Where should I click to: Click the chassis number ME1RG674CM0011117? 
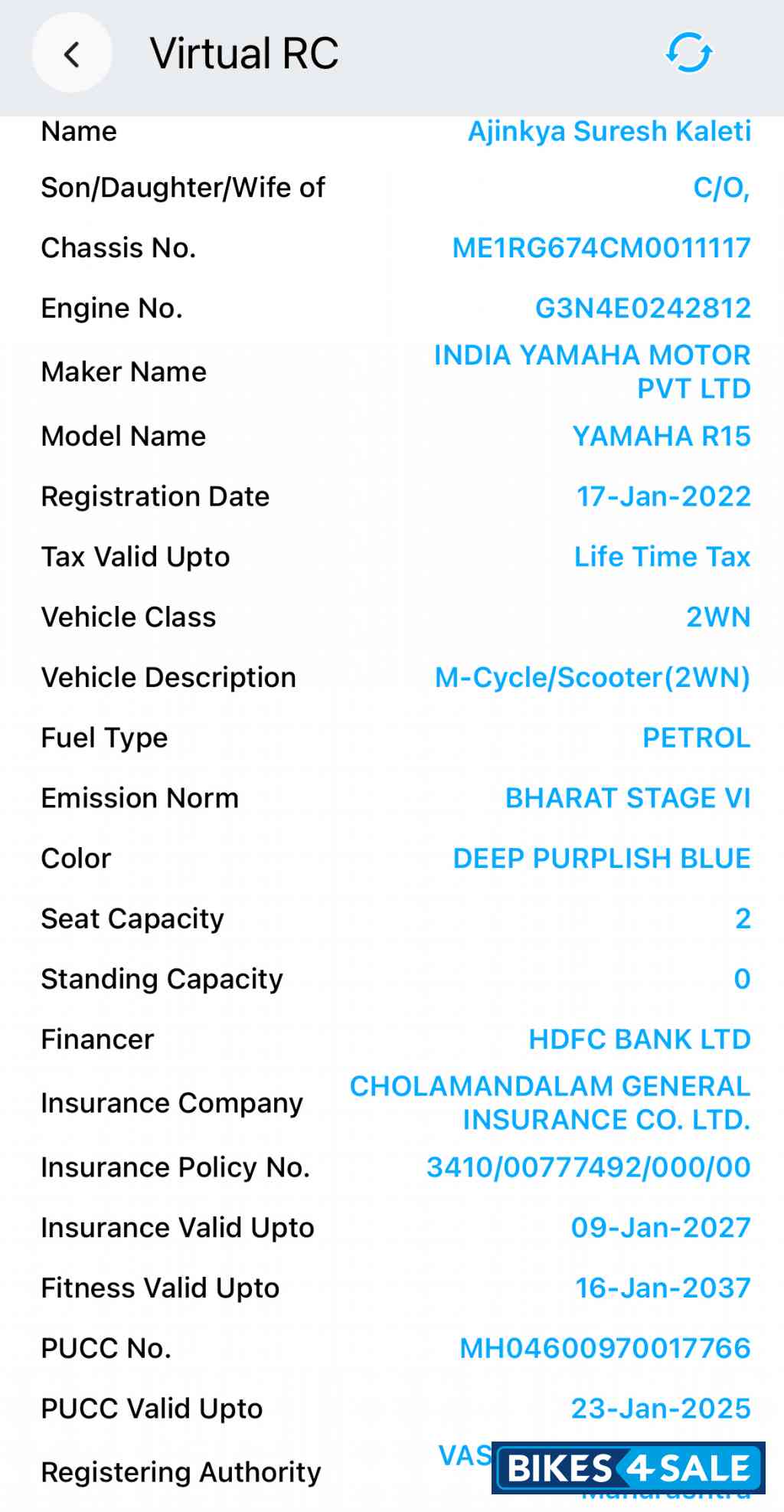tap(599, 247)
